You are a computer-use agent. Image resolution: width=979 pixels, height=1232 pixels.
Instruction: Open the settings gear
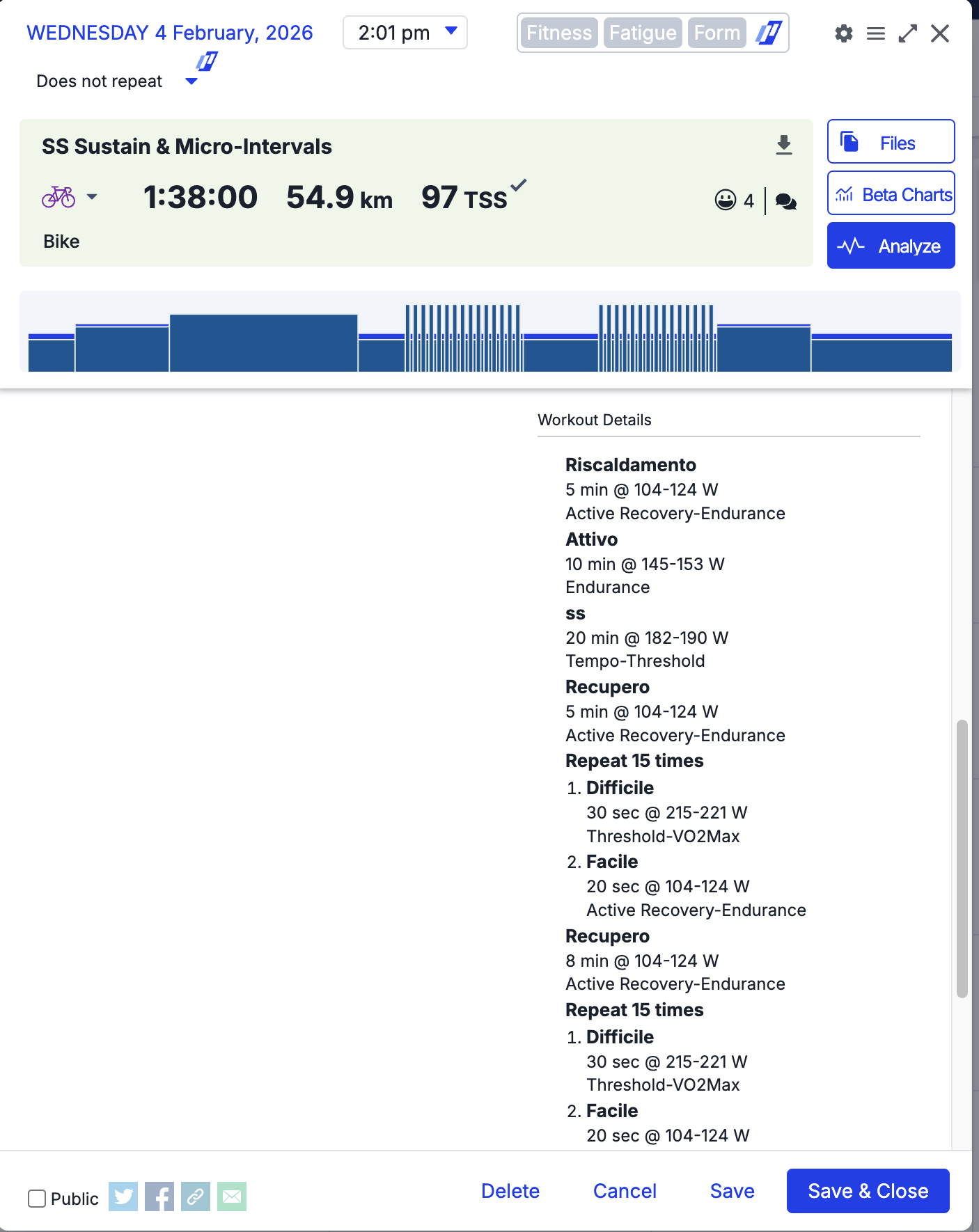[x=843, y=33]
